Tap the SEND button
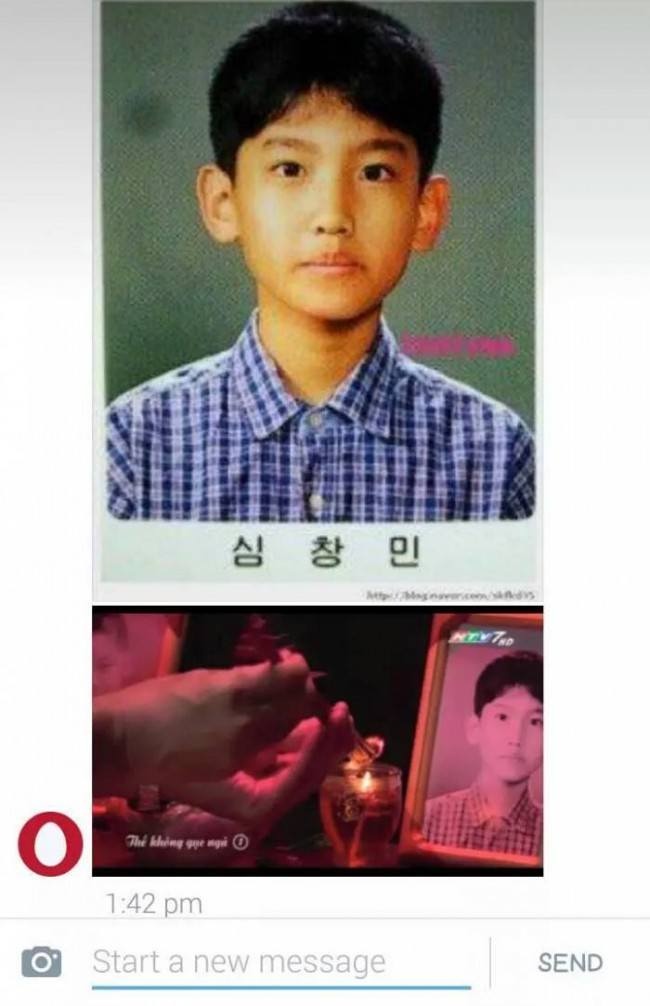This screenshot has height=1006, width=650. [570, 963]
